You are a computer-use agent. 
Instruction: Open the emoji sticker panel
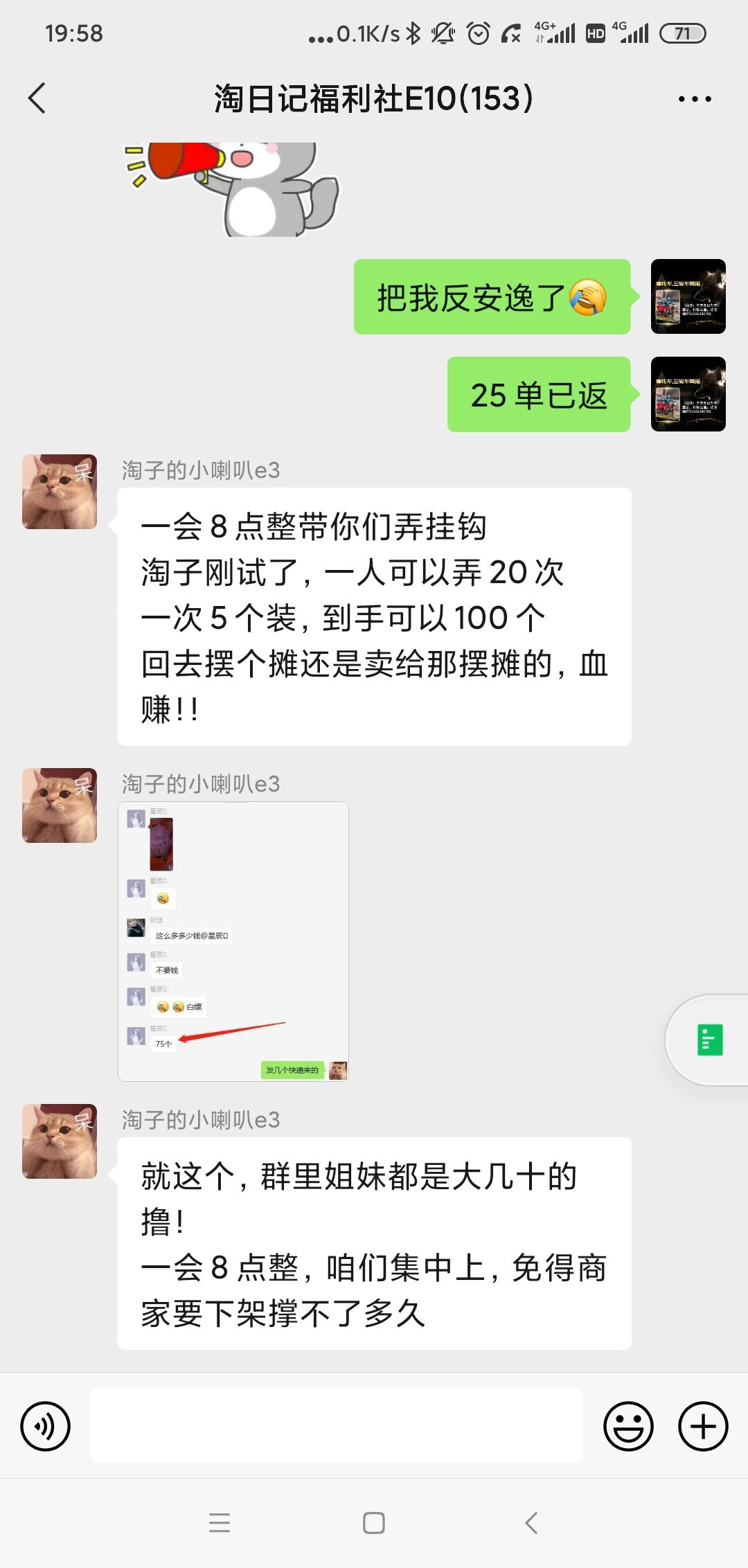628,1426
